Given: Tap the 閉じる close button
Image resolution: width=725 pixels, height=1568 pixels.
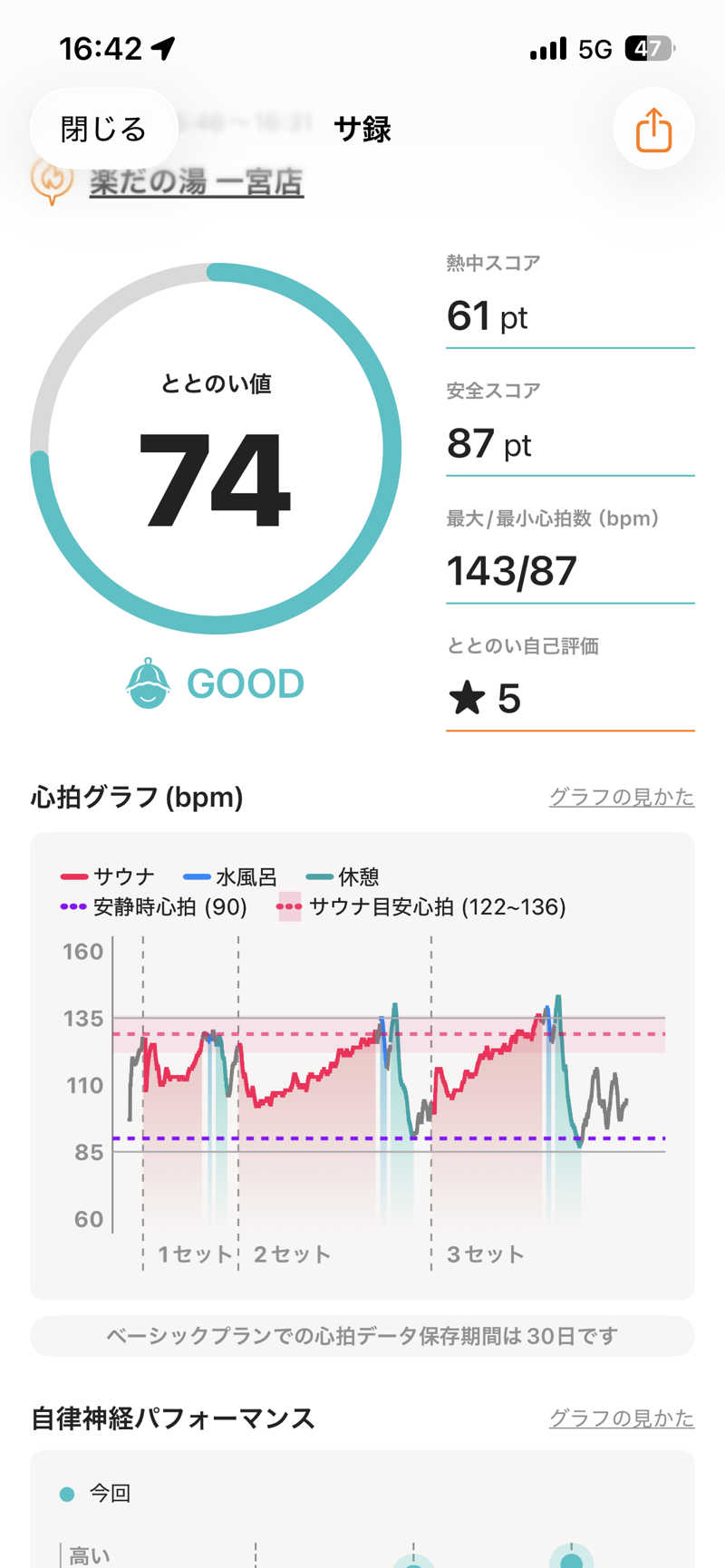Looking at the screenshot, I should point(103,130).
